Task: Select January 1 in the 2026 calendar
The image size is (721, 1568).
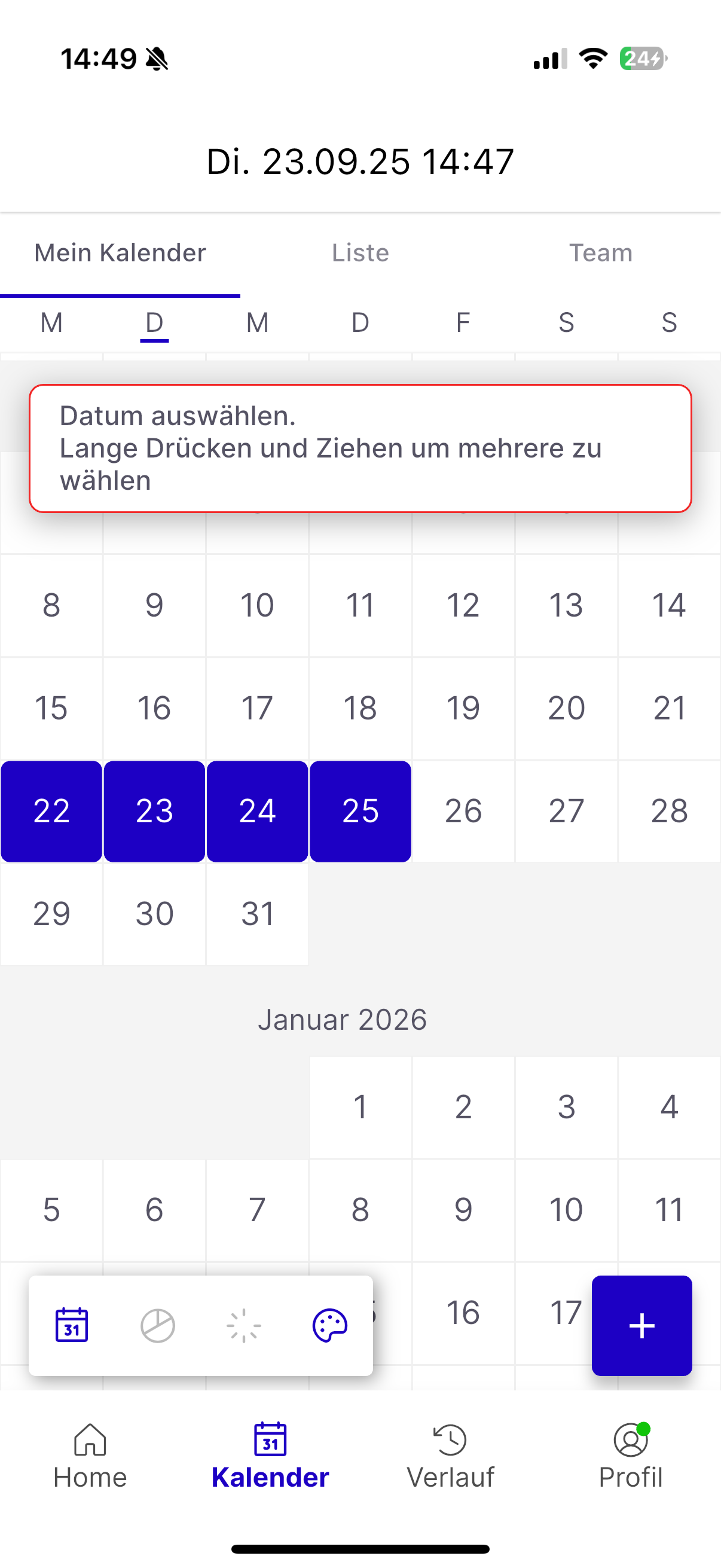Action: pos(360,1106)
